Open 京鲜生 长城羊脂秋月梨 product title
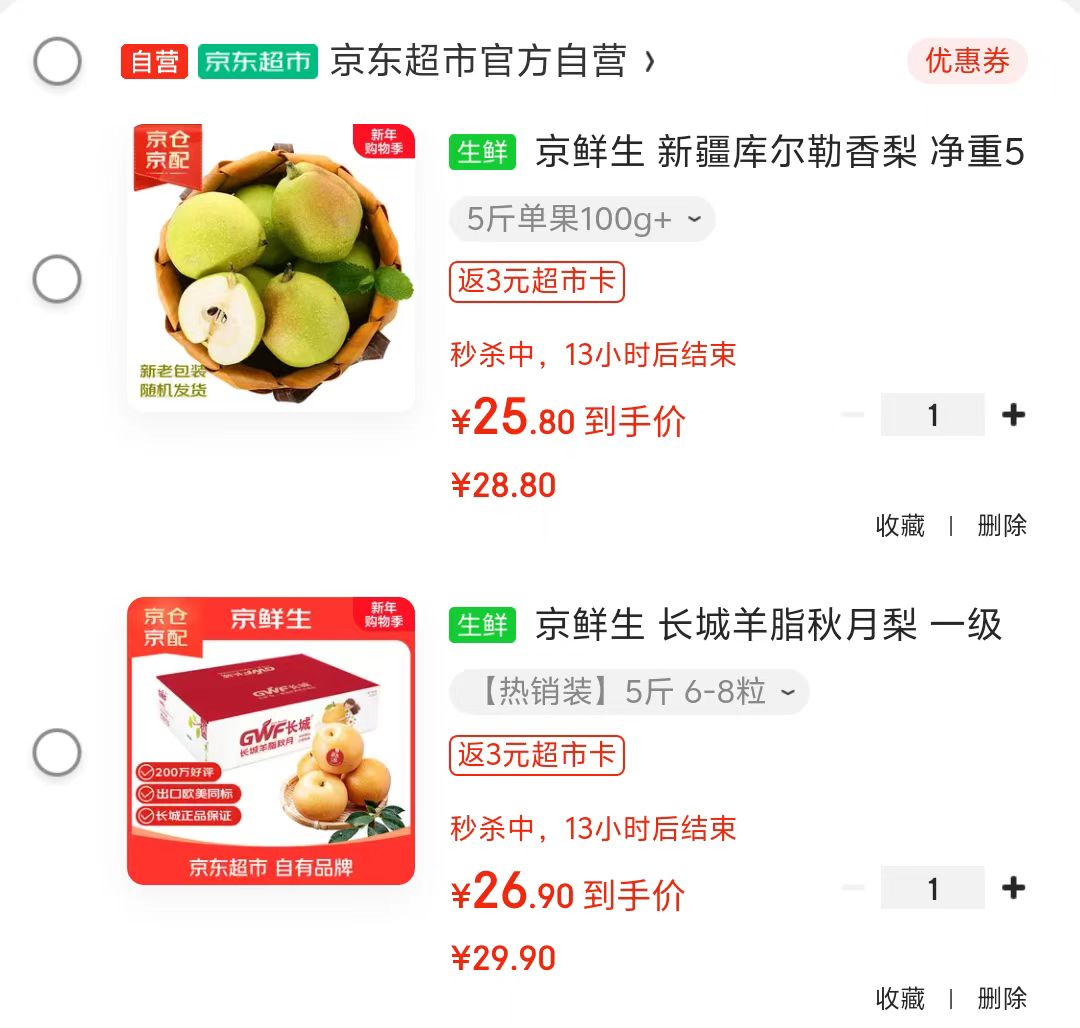Image resolution: width=1080 pixels, height=1028 pixels. (768, 626)
